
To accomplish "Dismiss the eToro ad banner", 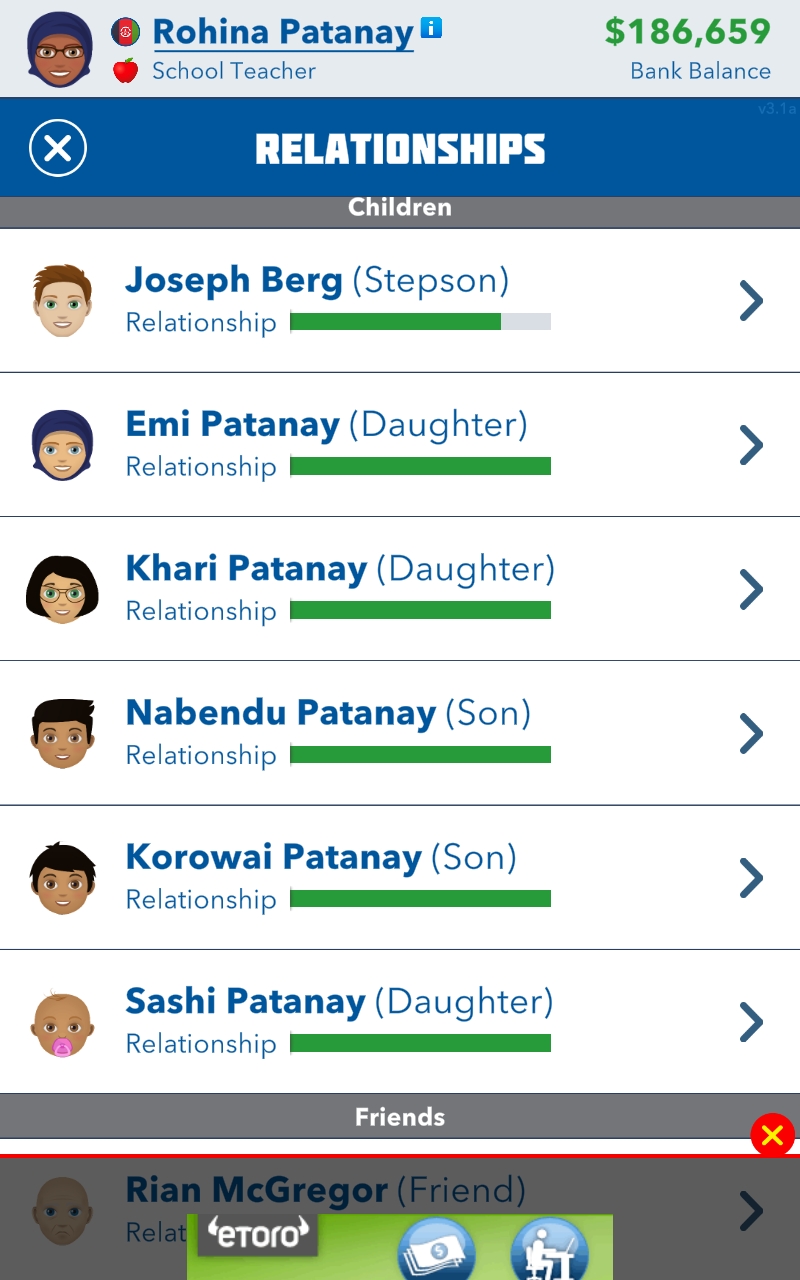I will 772,1135.
